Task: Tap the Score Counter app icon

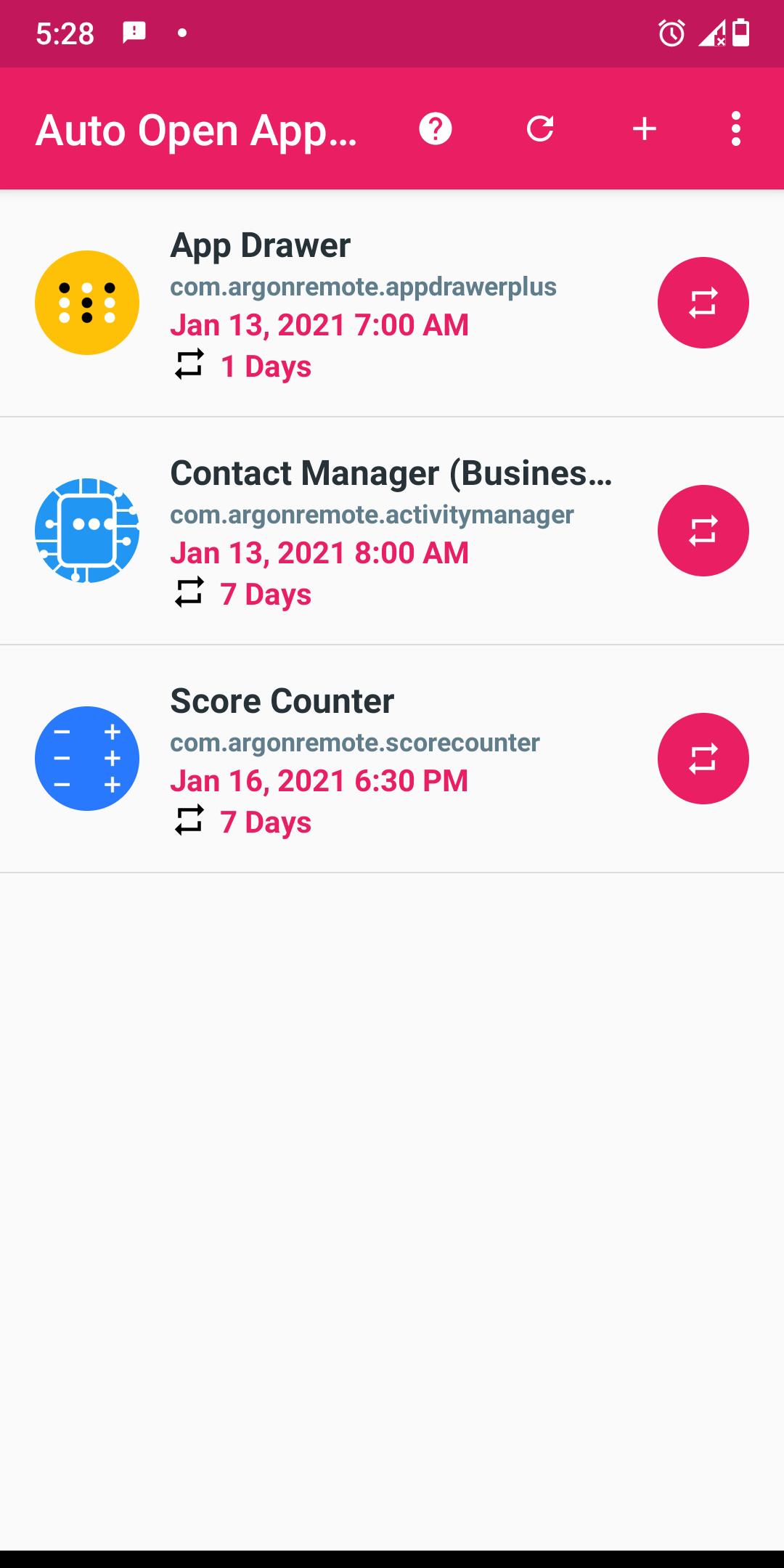Action: (87, 758)
